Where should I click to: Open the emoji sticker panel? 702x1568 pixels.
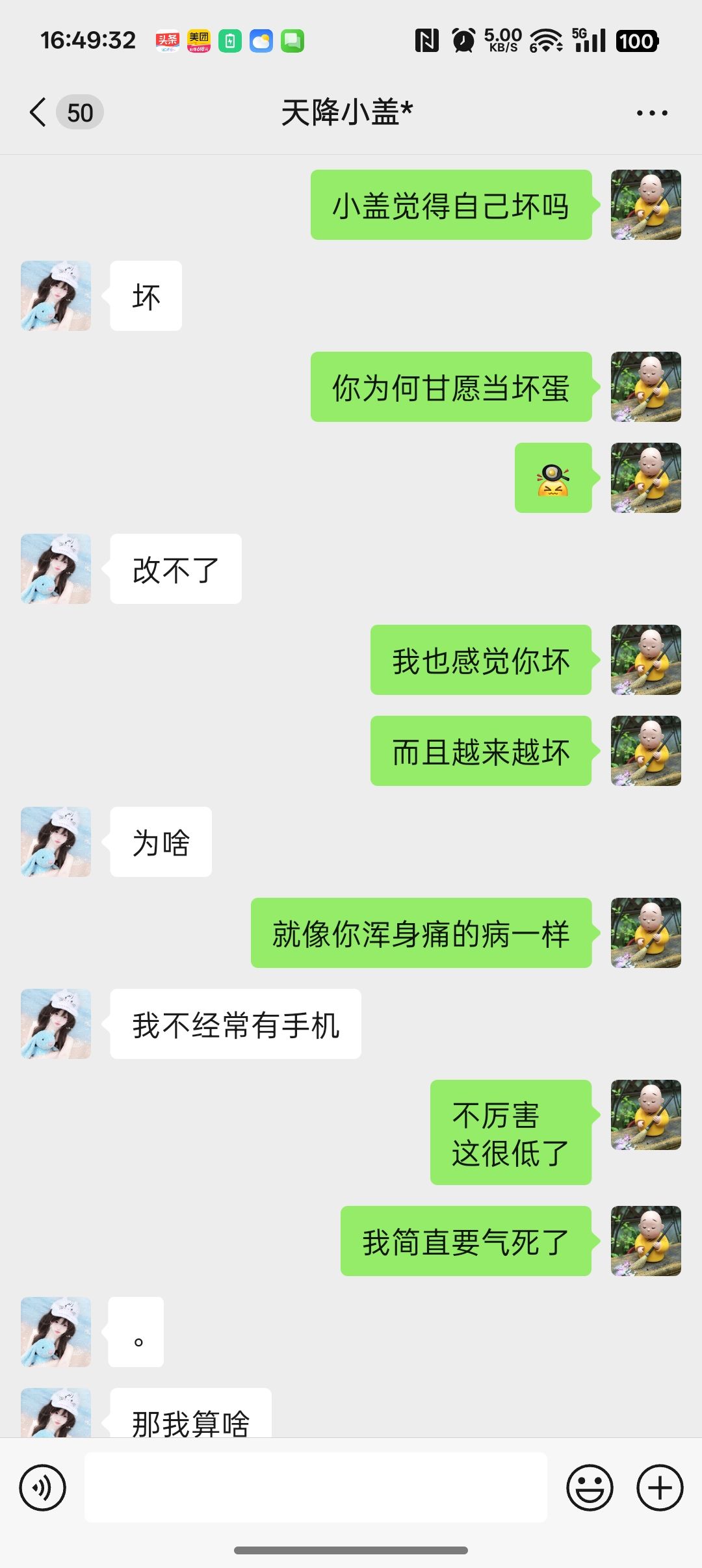(590, 1487)
